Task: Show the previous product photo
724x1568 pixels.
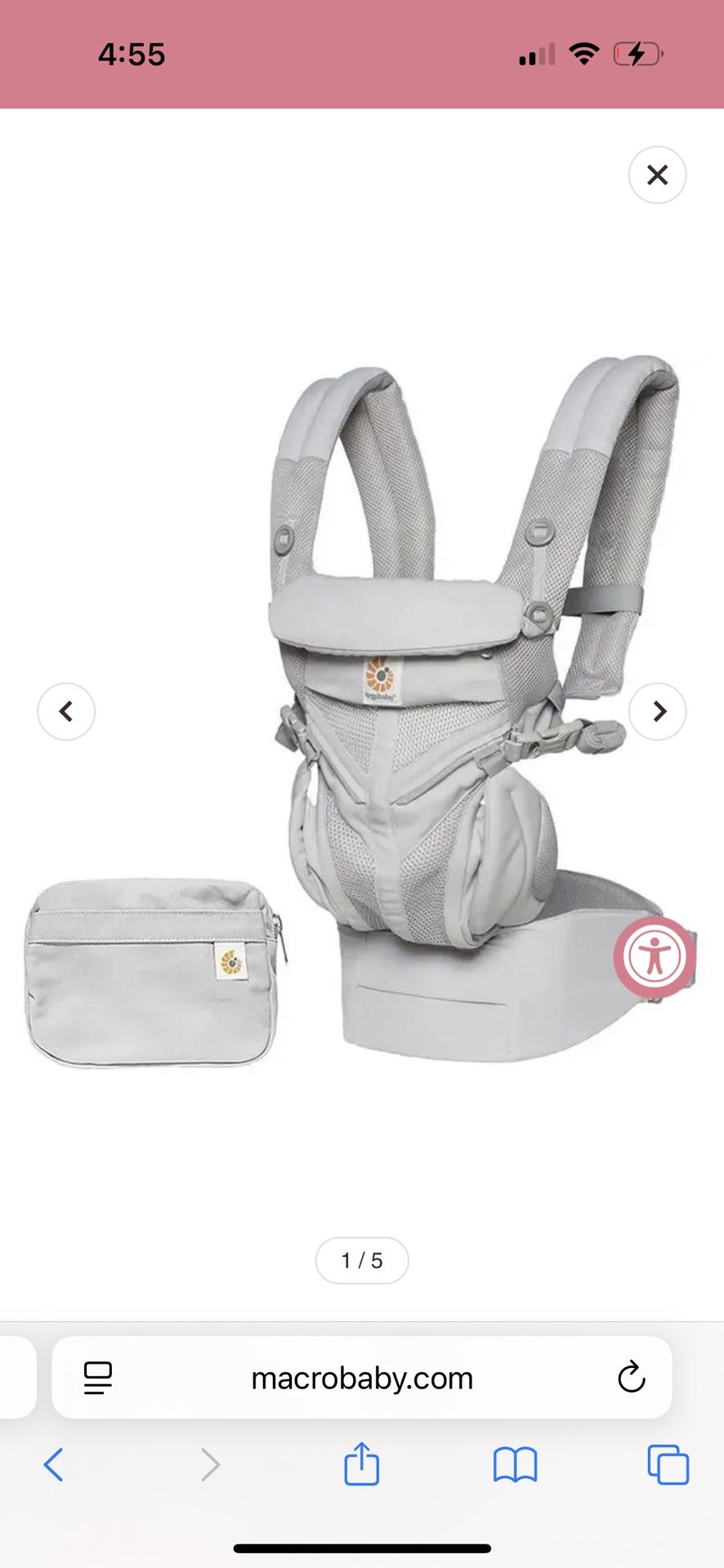Action: point(66,711)
